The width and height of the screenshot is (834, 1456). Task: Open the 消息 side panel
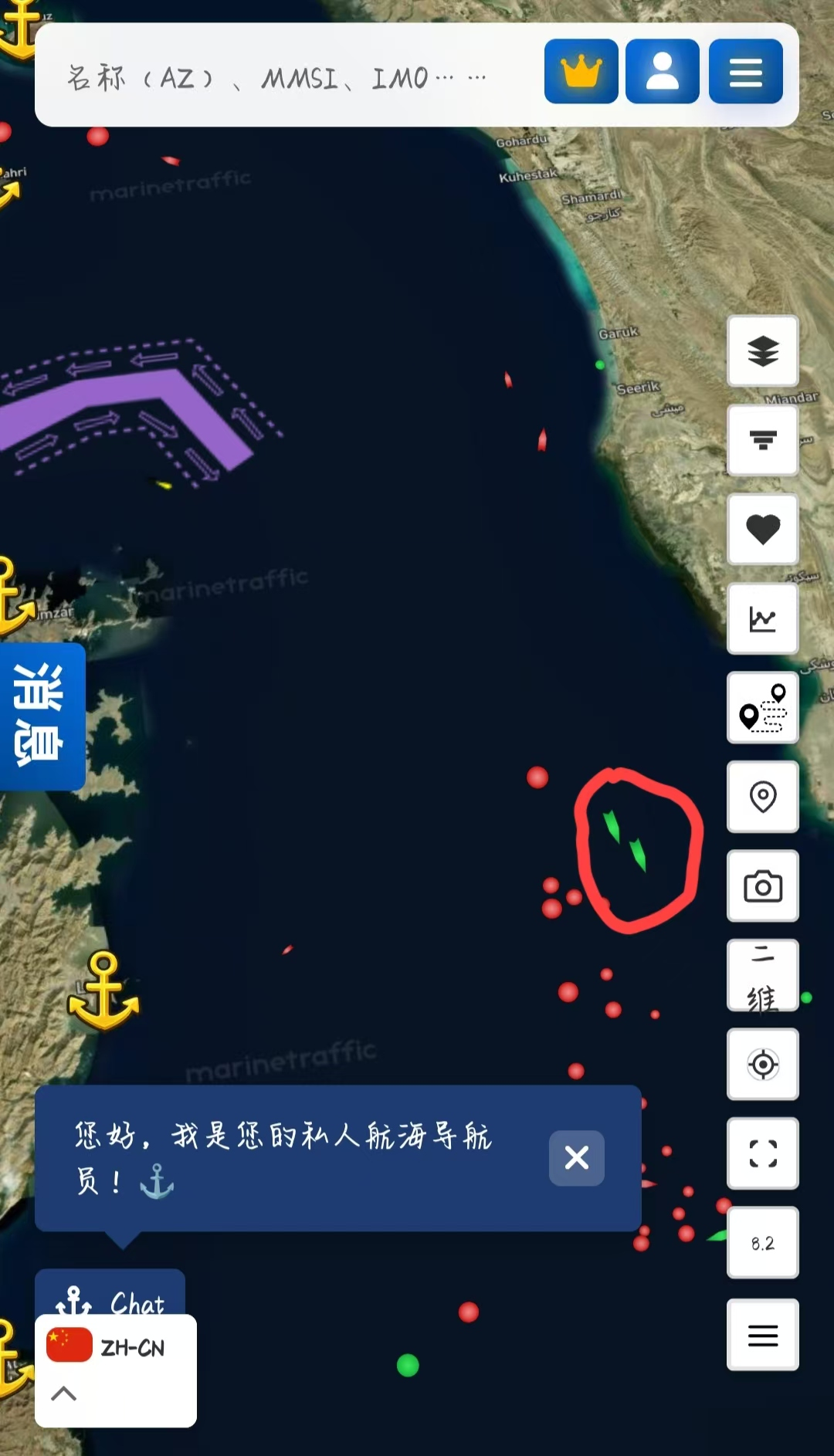pyautogui.click(x=42, y=716)
